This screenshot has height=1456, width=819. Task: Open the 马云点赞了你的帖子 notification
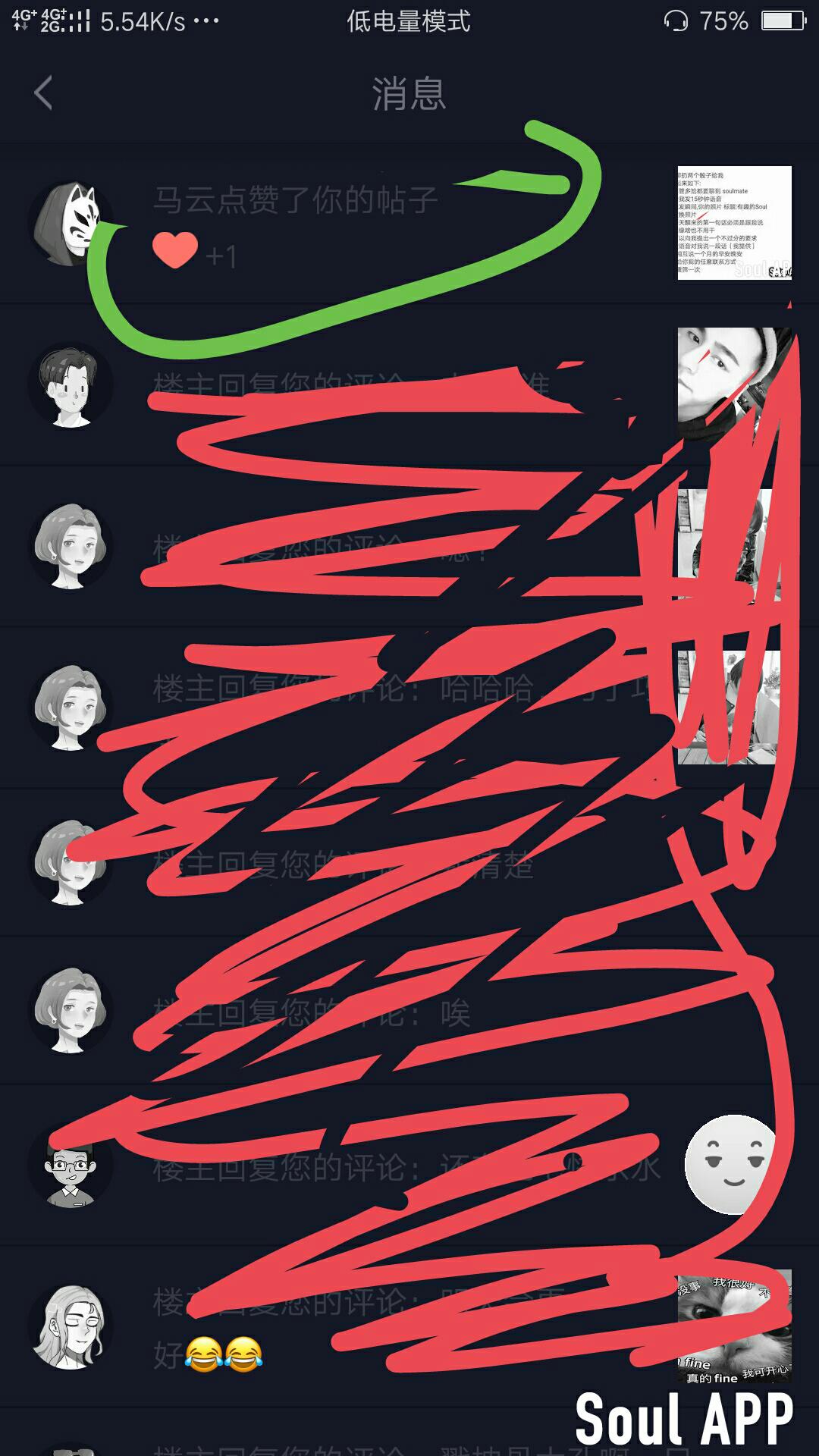tap(409, 224)
